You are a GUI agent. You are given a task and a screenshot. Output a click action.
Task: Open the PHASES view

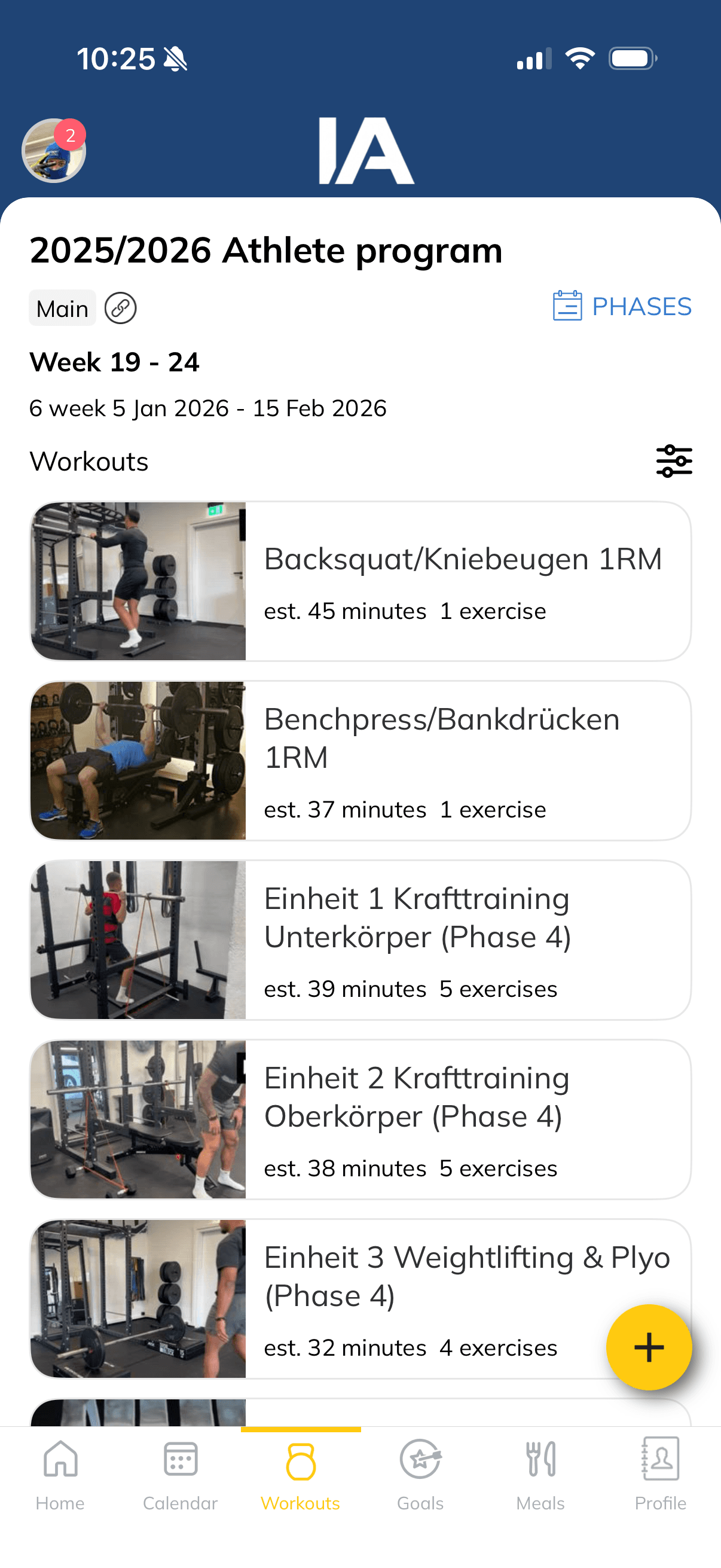pyautogui.click(x=622, y=306)
